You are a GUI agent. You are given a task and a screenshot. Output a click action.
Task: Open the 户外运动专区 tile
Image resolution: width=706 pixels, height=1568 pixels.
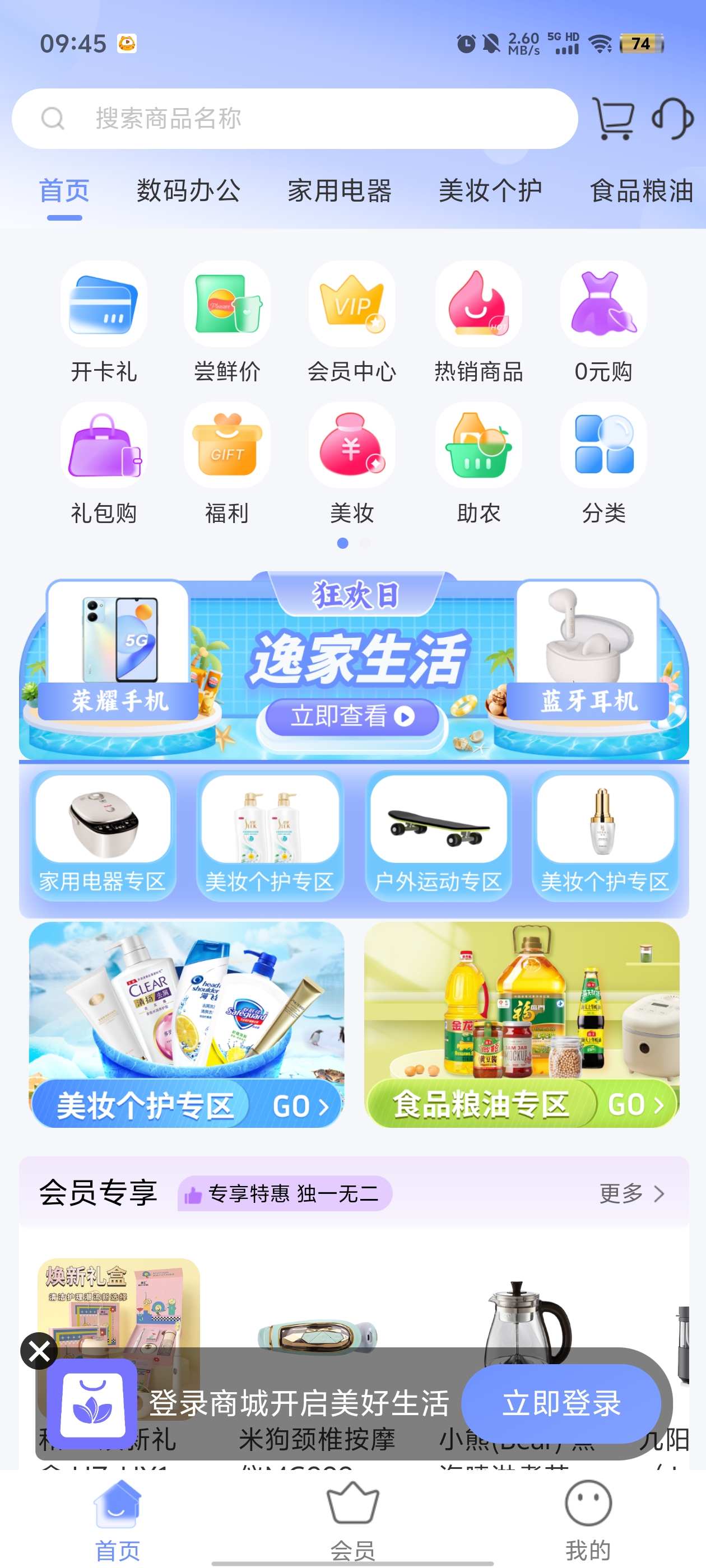coord(438,835)
